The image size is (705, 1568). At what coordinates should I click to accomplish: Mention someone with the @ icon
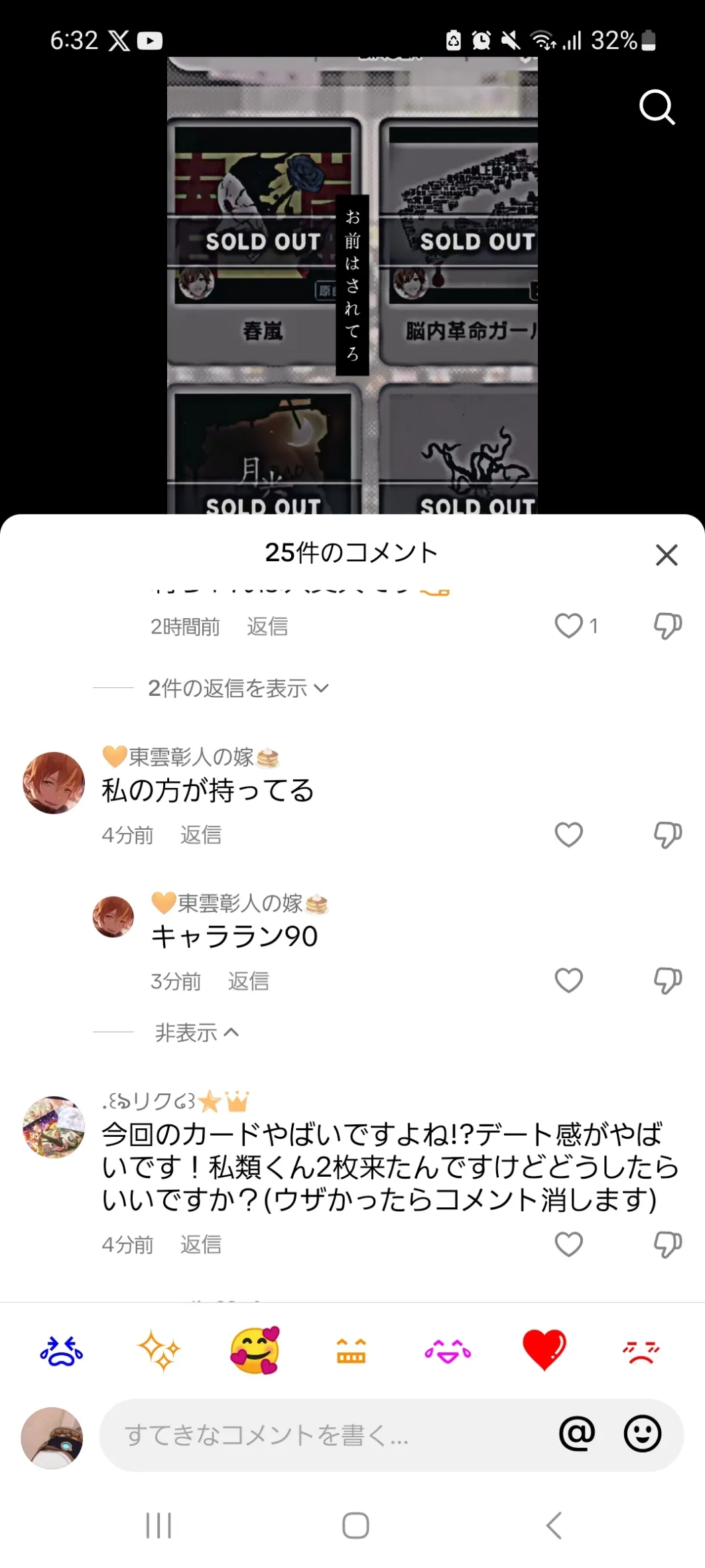(577, 1434)
